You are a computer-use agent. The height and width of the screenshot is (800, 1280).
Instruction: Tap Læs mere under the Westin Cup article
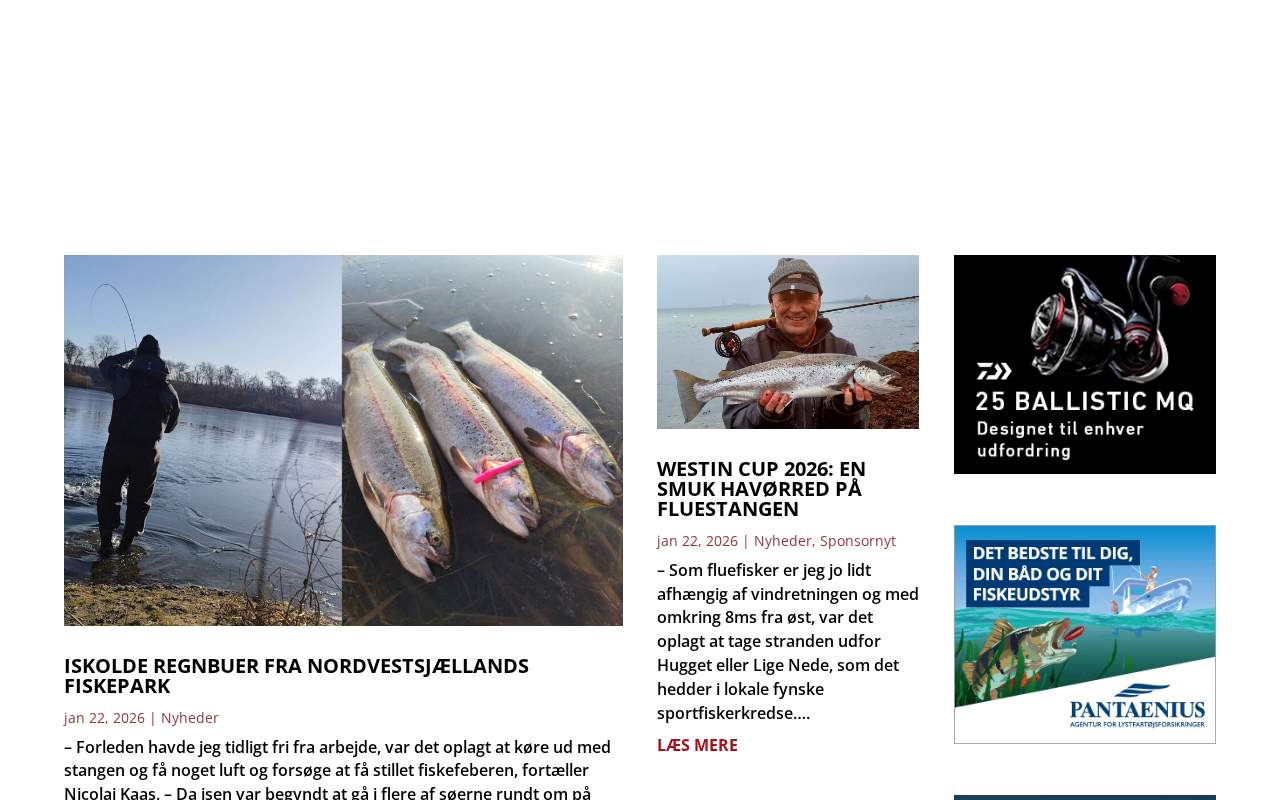click(697, 745)
